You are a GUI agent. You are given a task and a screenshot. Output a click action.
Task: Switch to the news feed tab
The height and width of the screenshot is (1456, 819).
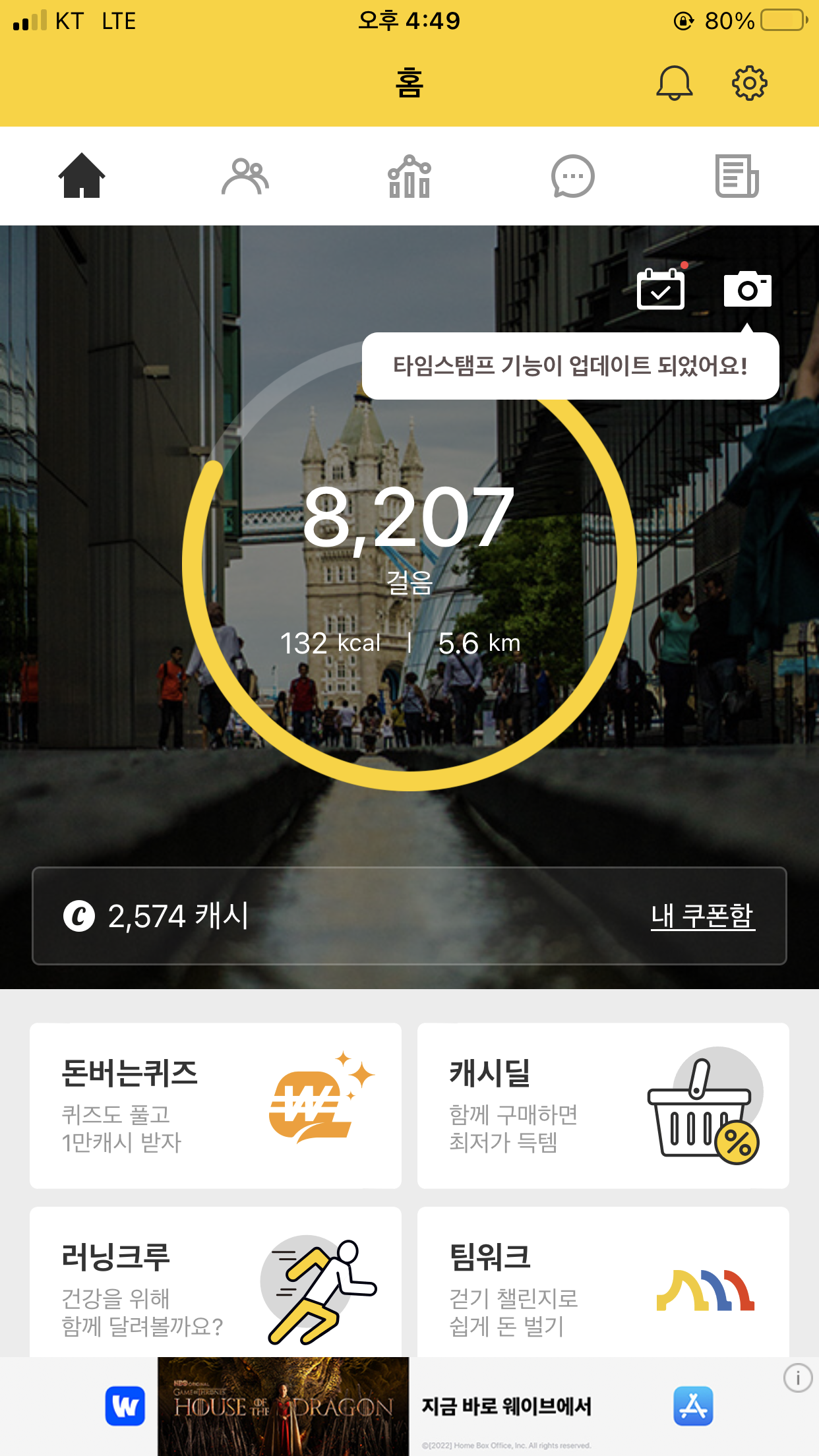[x=737, y=176]
